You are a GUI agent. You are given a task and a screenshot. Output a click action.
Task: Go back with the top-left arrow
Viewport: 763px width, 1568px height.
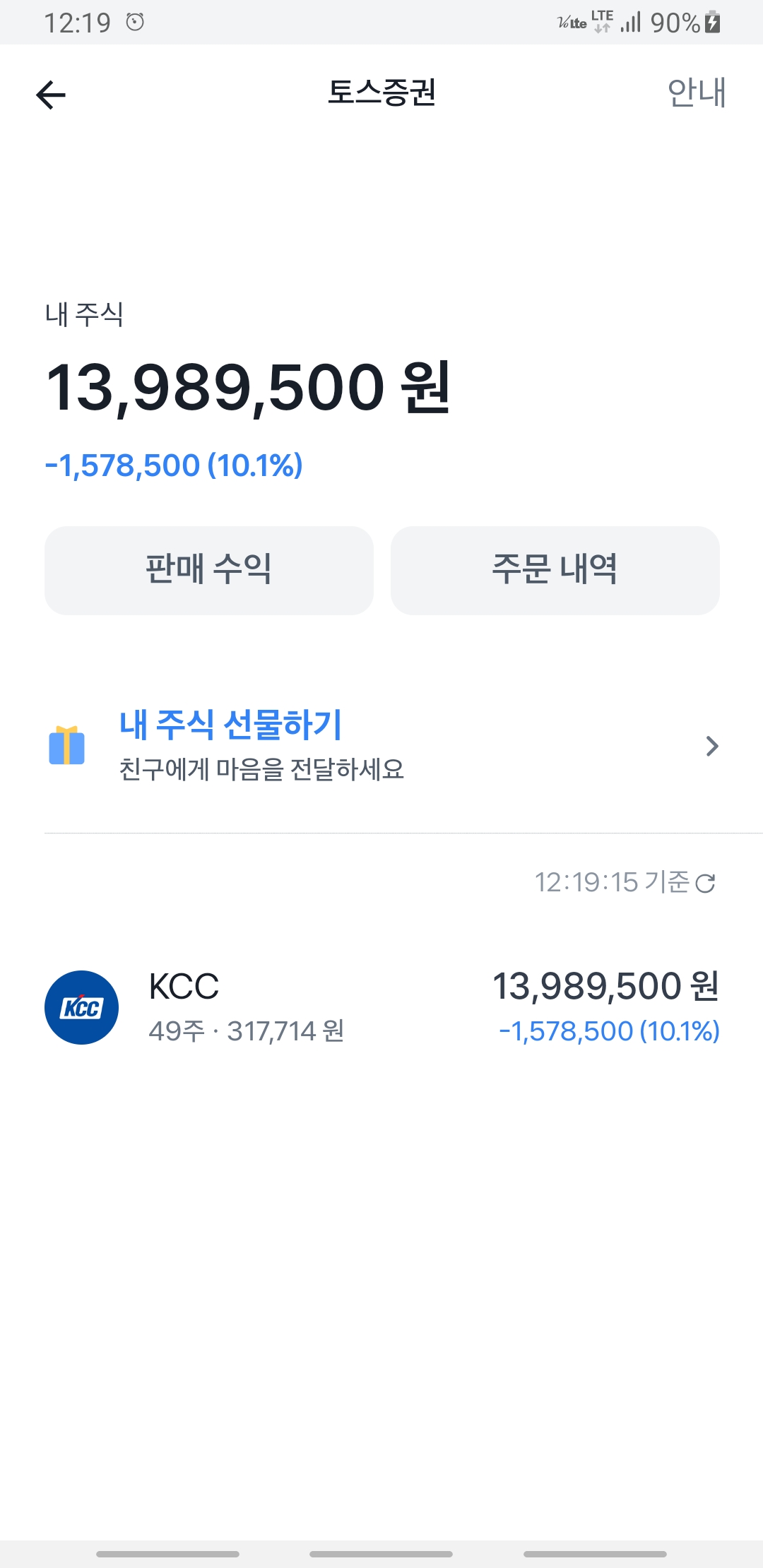pyautogui.click(x=51, y=95)
